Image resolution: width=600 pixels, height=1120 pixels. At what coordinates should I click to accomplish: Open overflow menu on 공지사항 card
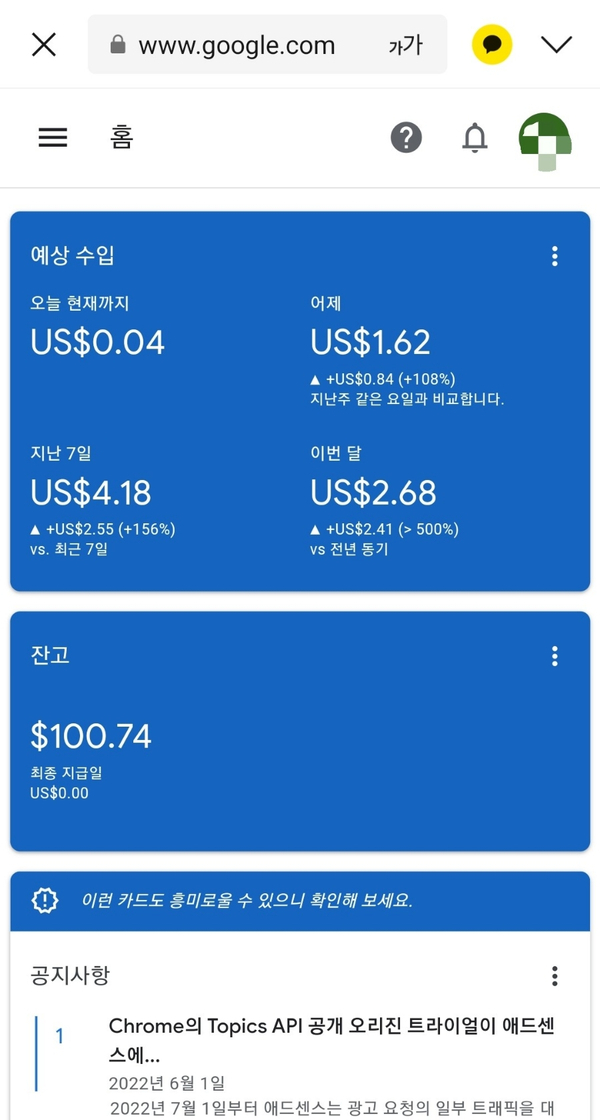(x=555, y=976)
